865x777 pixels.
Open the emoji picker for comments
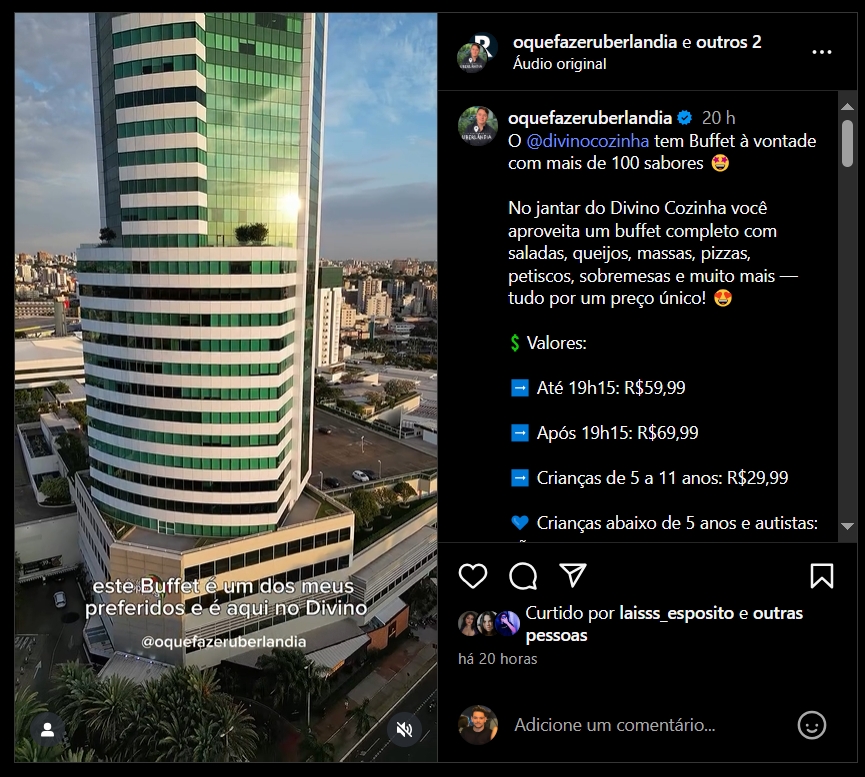coord(812,725)
